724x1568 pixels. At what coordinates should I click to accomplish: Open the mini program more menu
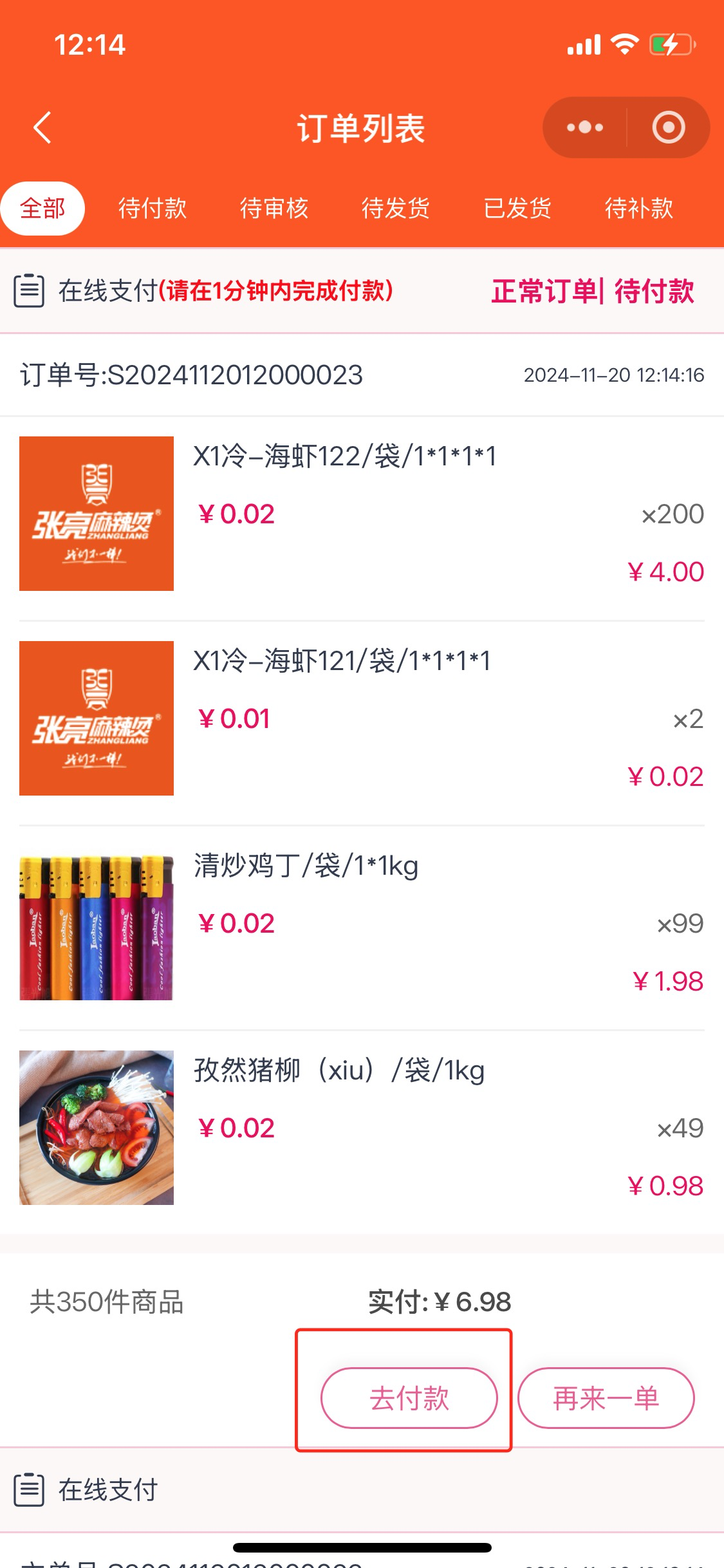coord(584,127)
